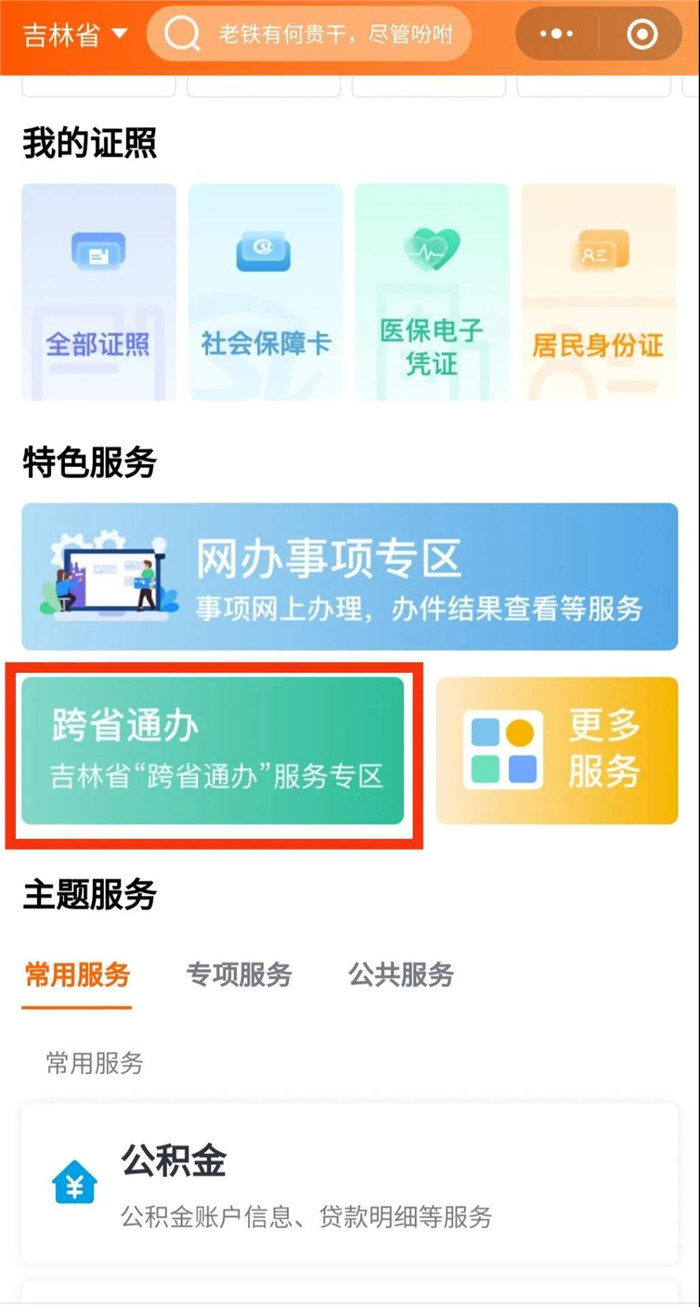Open the mini-program three-dot menu
700x1307 pixels.
pyautogui.click(x=557, y=35)
